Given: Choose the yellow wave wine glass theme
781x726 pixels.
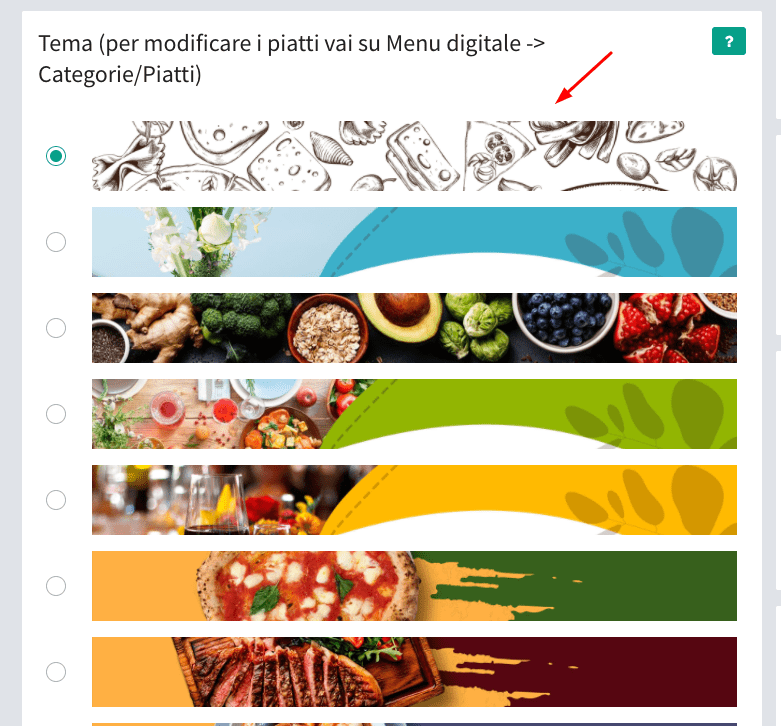Looking at the screenshot, I should point(57,500).
